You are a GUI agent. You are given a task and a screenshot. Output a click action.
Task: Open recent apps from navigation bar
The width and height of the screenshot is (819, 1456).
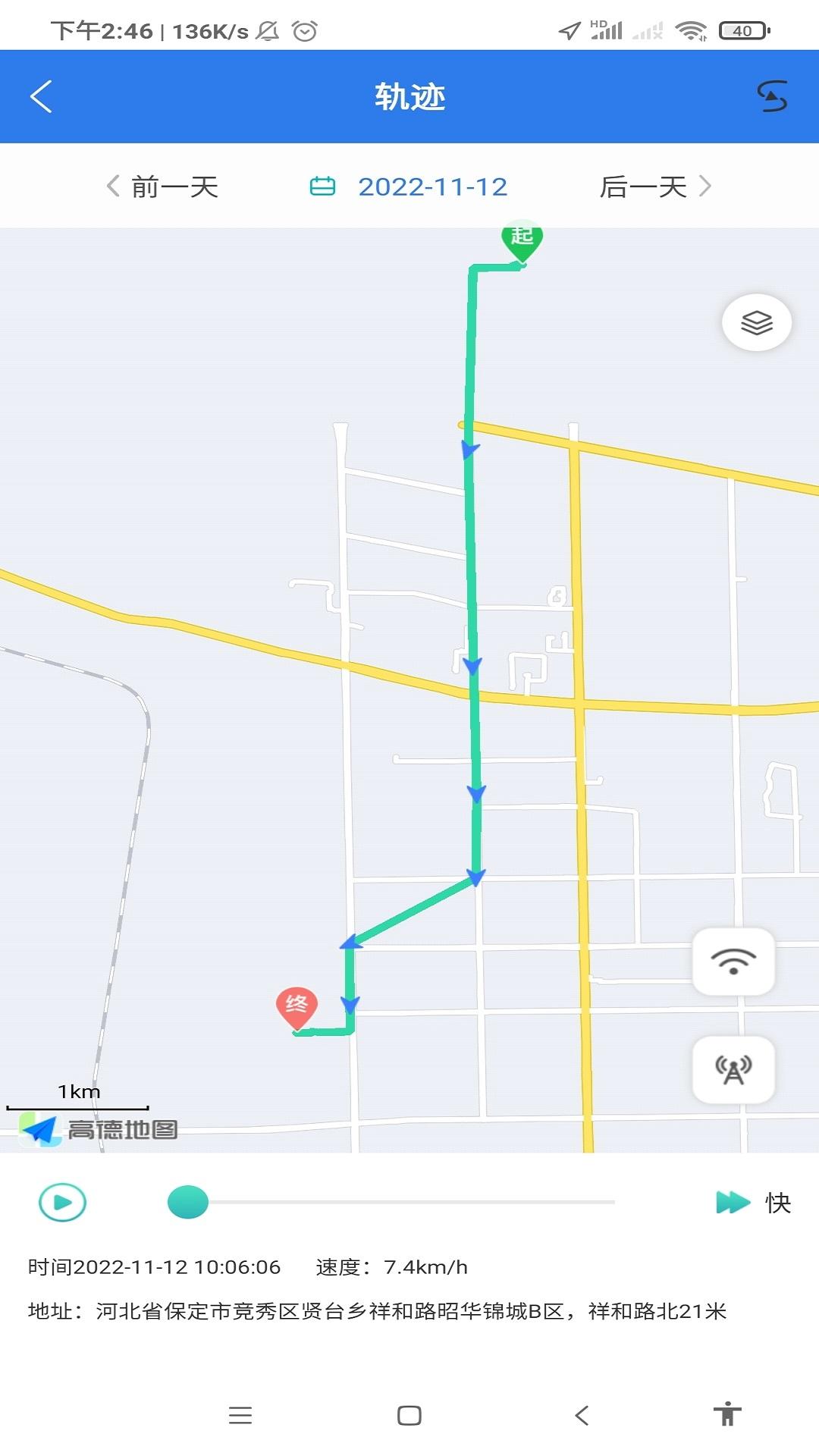[x=240, y=1415]
